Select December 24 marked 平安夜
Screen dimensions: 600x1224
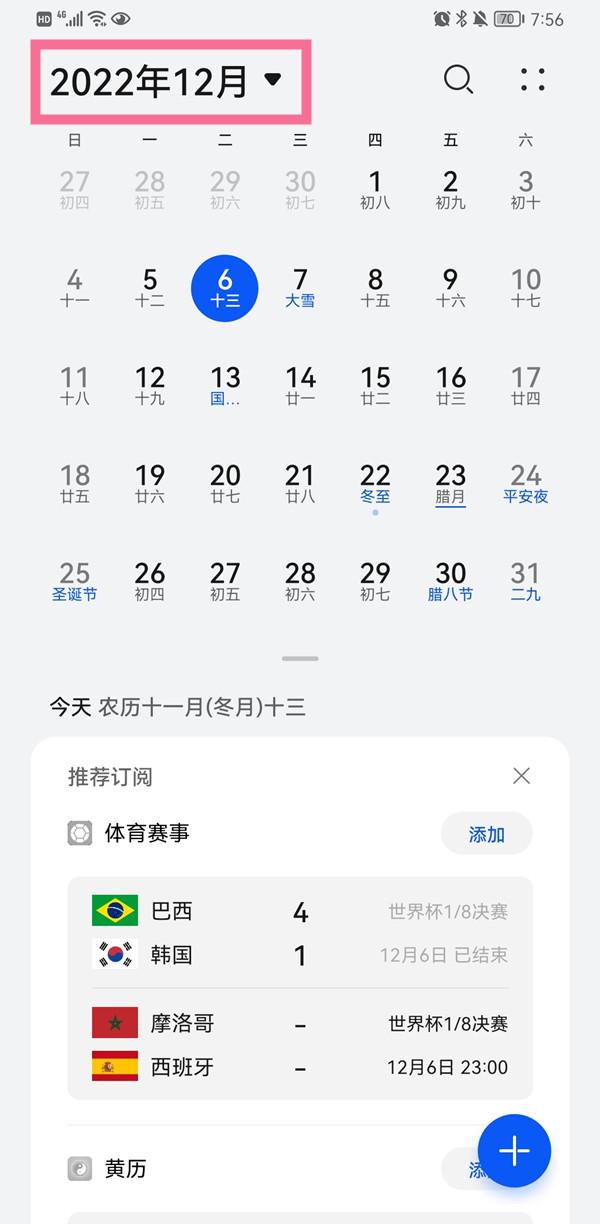(526, 483)
